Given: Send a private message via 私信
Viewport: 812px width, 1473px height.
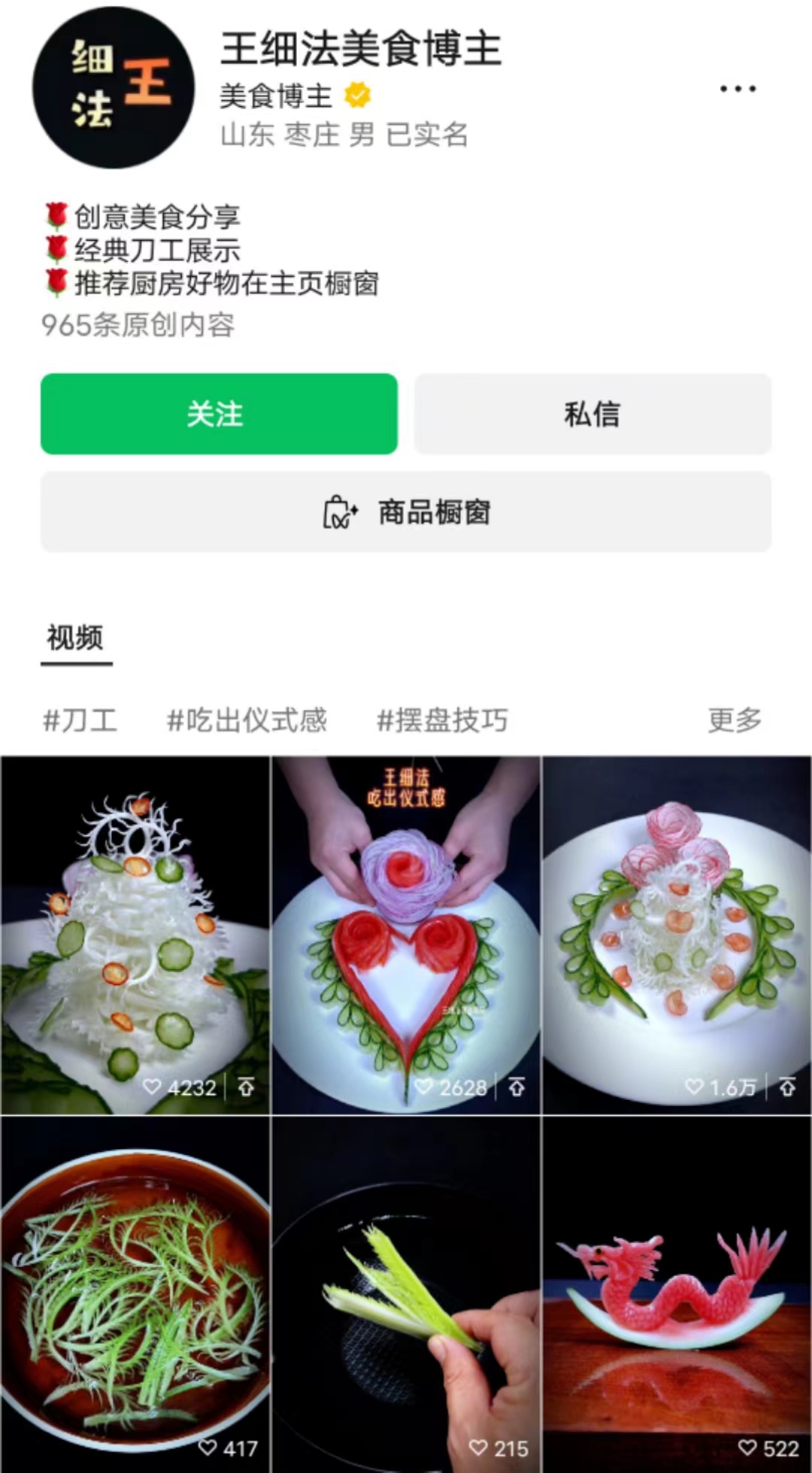Looking at the screenshot, I should point(592,414).
